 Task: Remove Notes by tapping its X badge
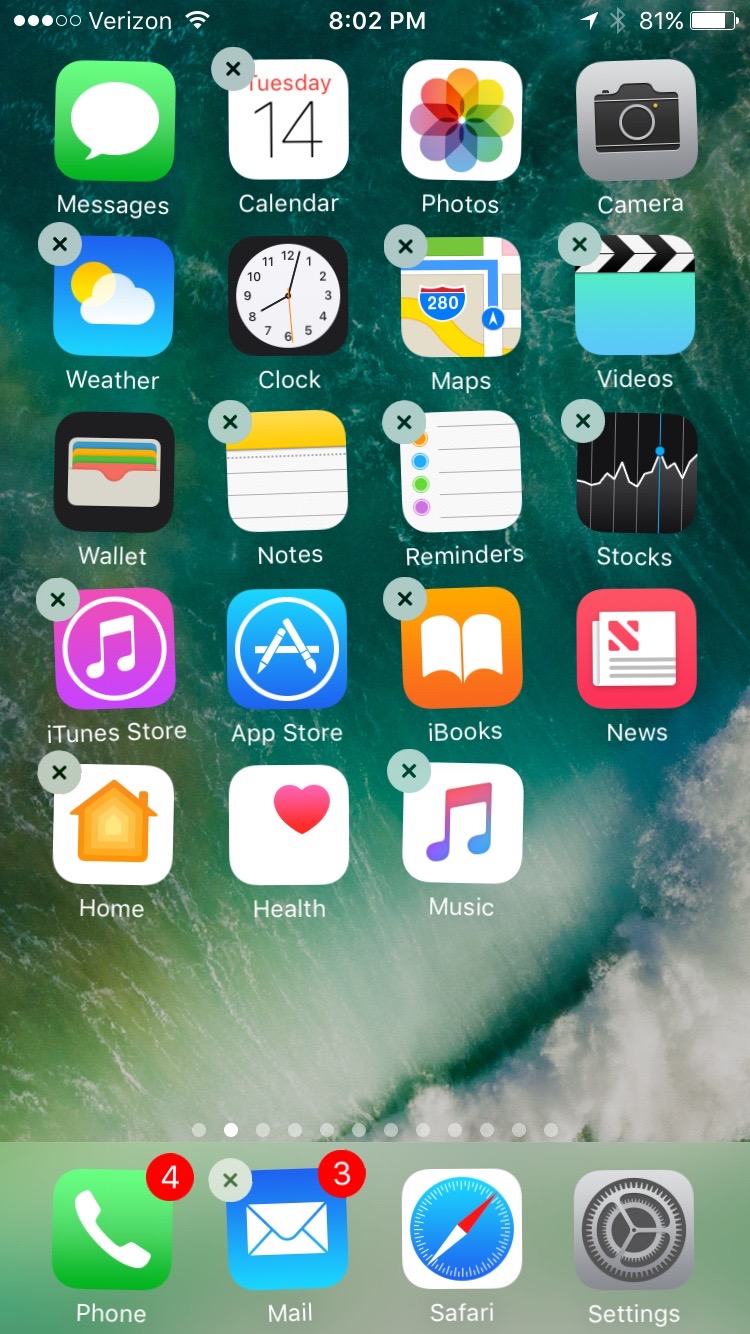pyautogui.click(x=230, y=422)
